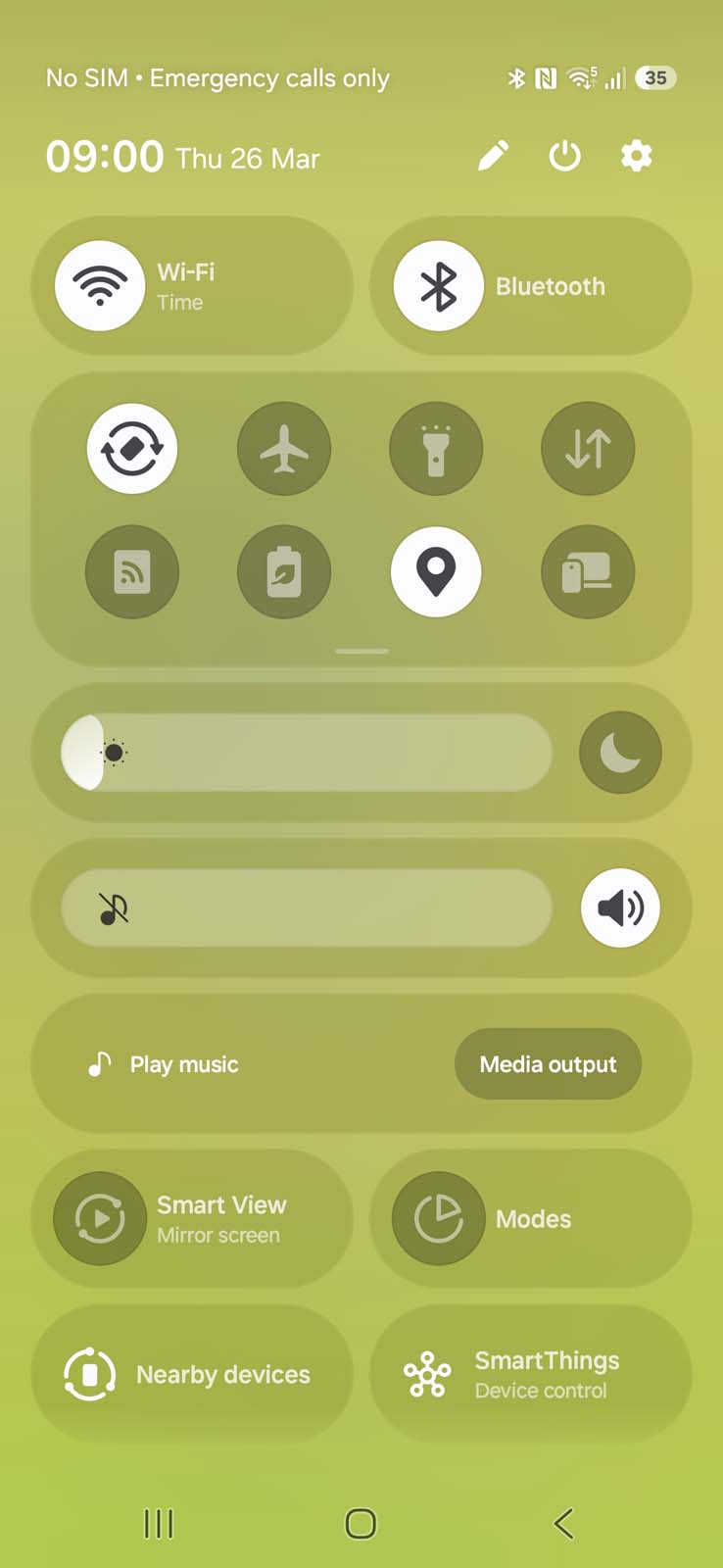Toggle the multi-device link tile

[x=588, y=572]
